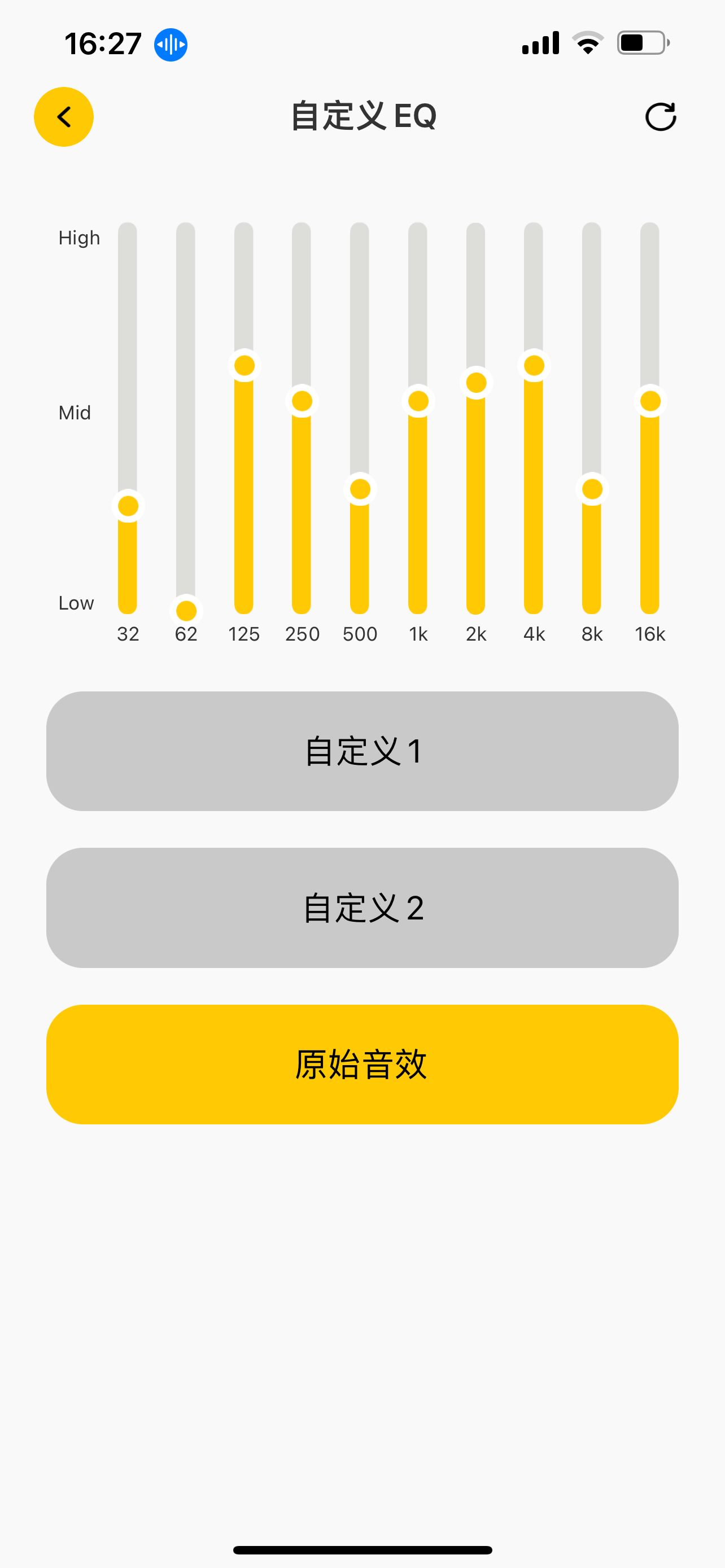Viewport: 725px width, 1568px height.
Task: Tap the 8k slider knob
Action: pyautogui.click(x=592, y=489)
